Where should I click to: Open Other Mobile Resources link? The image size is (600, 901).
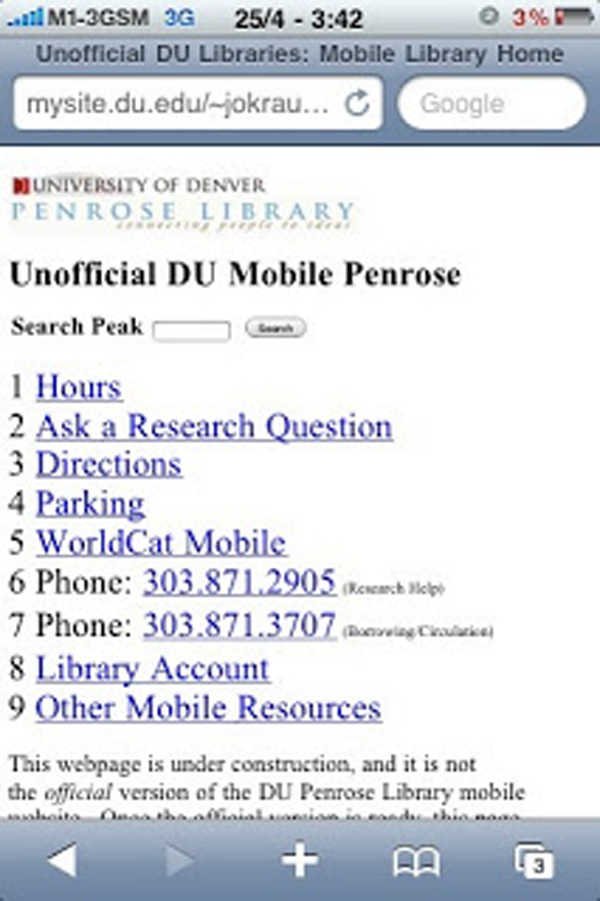(208, 708)
